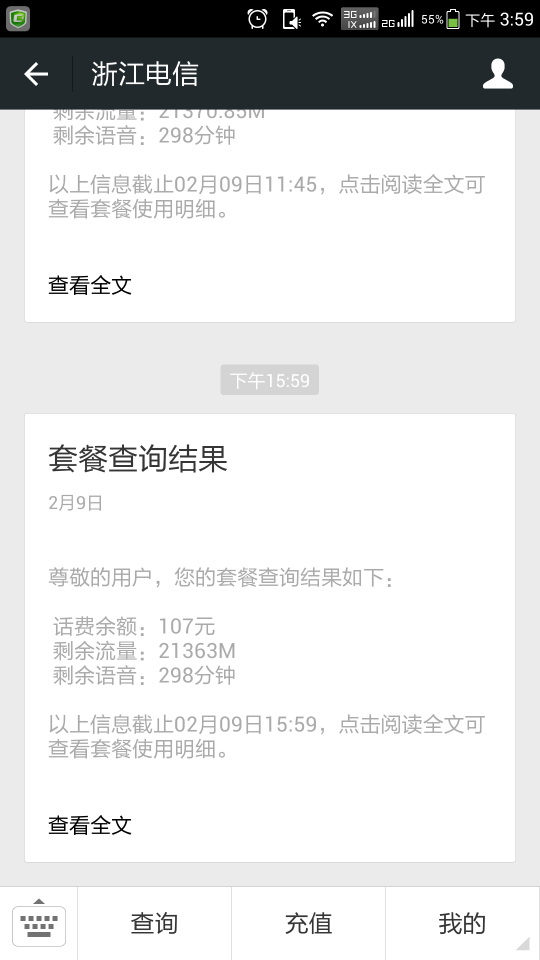Viewport: 540px width, 960px height.
Task: Open the 我的 menu
Action: pos(462,923)
